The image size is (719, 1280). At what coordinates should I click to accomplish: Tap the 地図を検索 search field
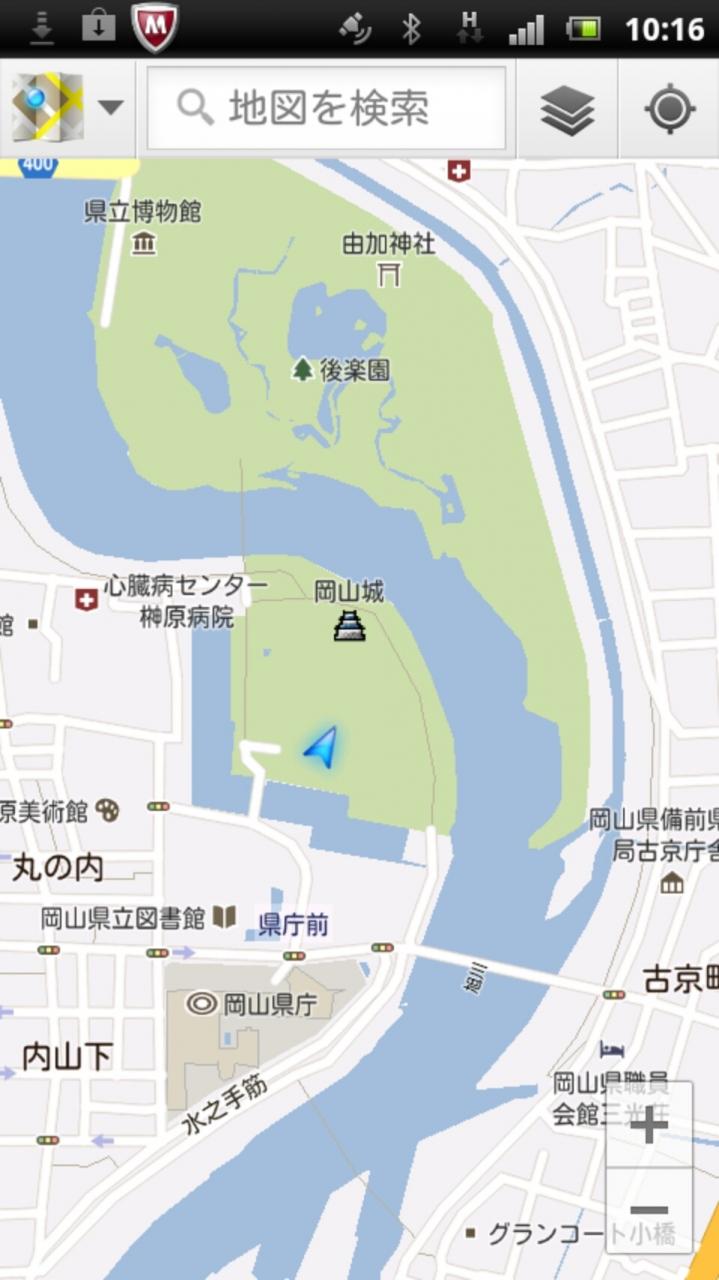pyautogui.click(x=327, y=108)
